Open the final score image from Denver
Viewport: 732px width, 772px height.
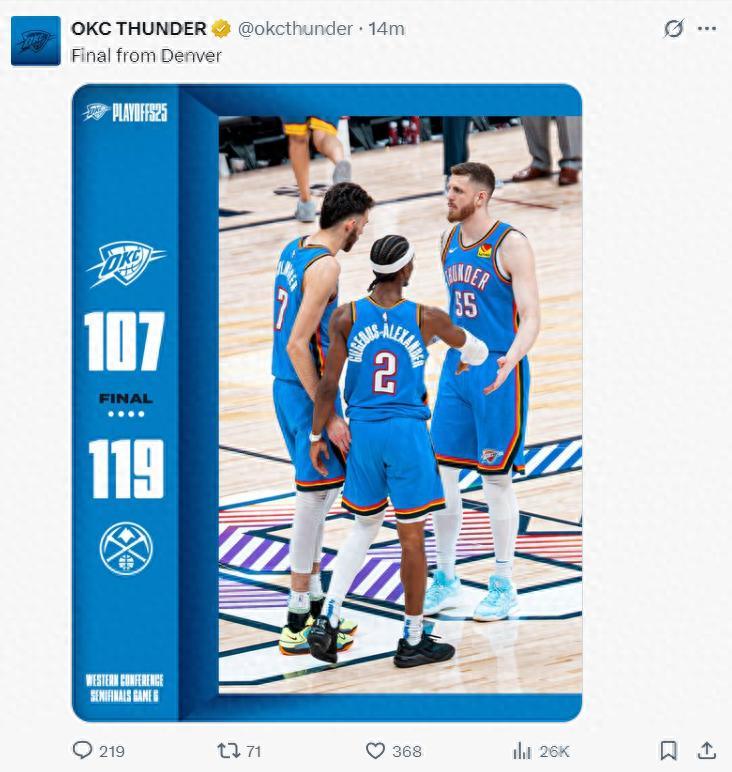(327, 402)
